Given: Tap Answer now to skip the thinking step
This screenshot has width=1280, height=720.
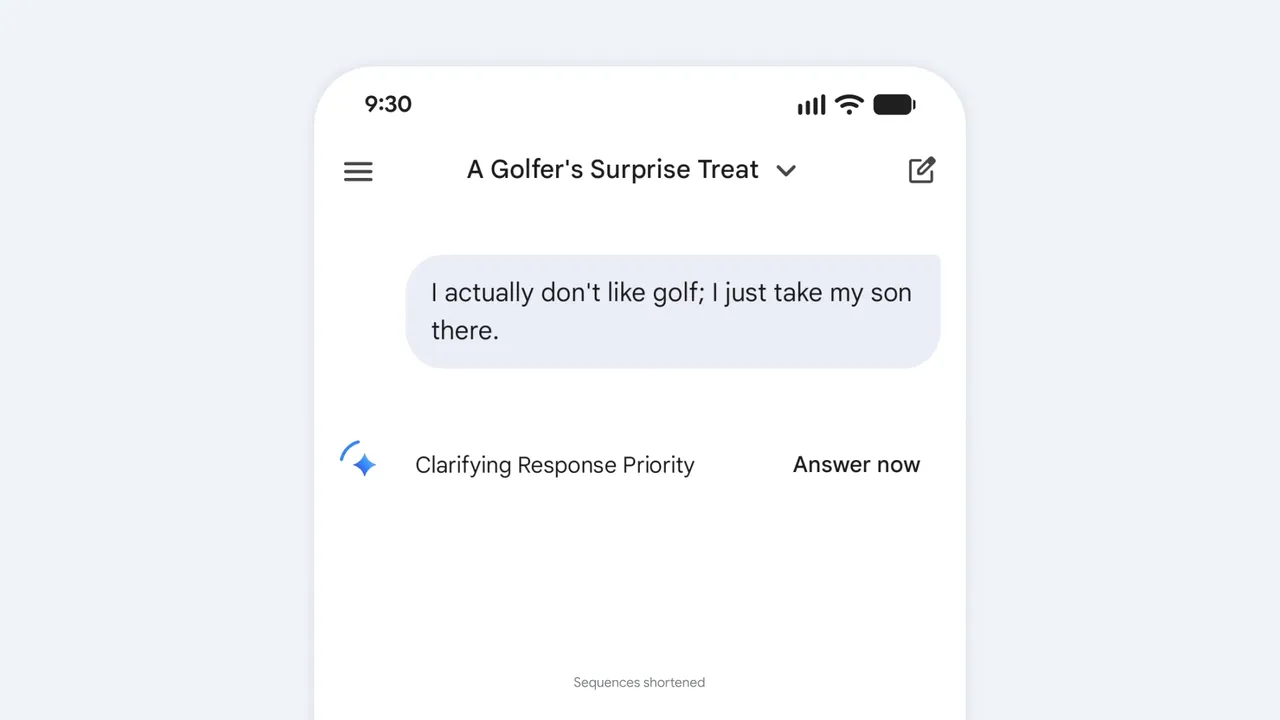Looking at the screenshot, I should click(856, 465).
